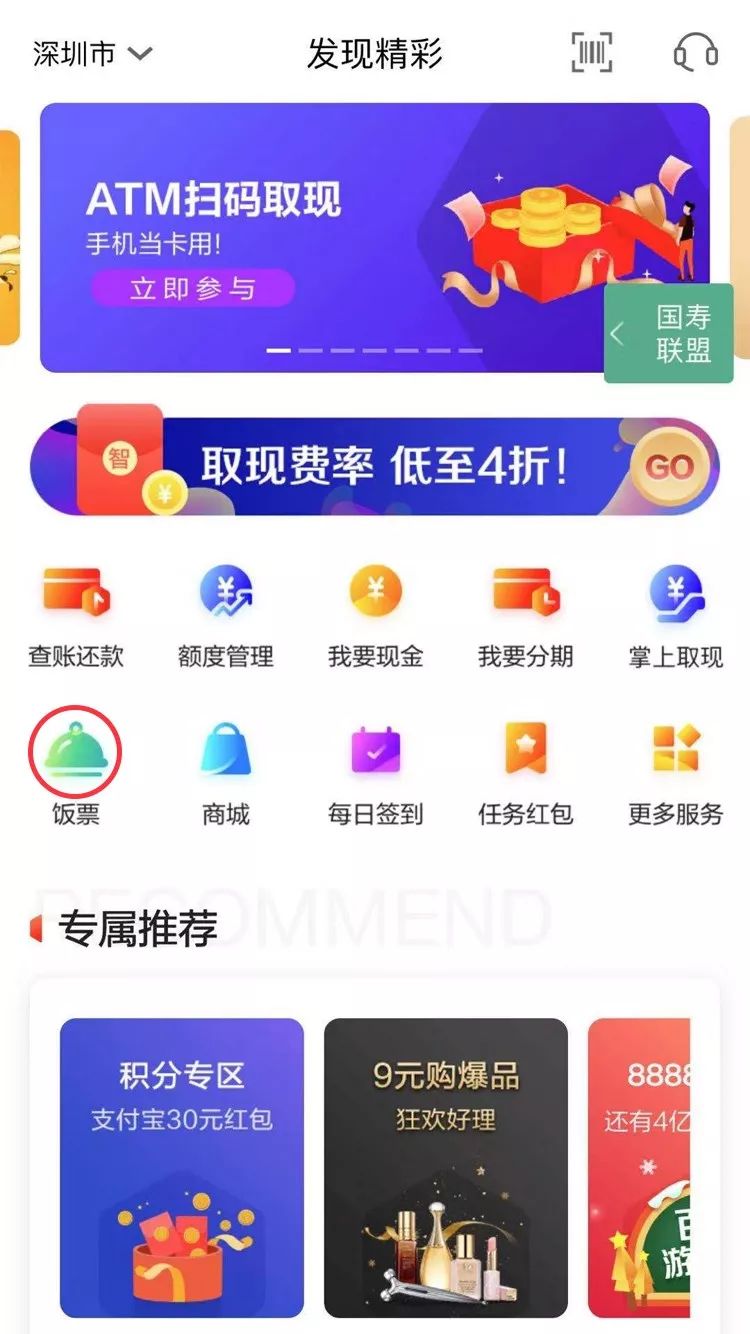Open 掌上取现

(x=676, y=616)
